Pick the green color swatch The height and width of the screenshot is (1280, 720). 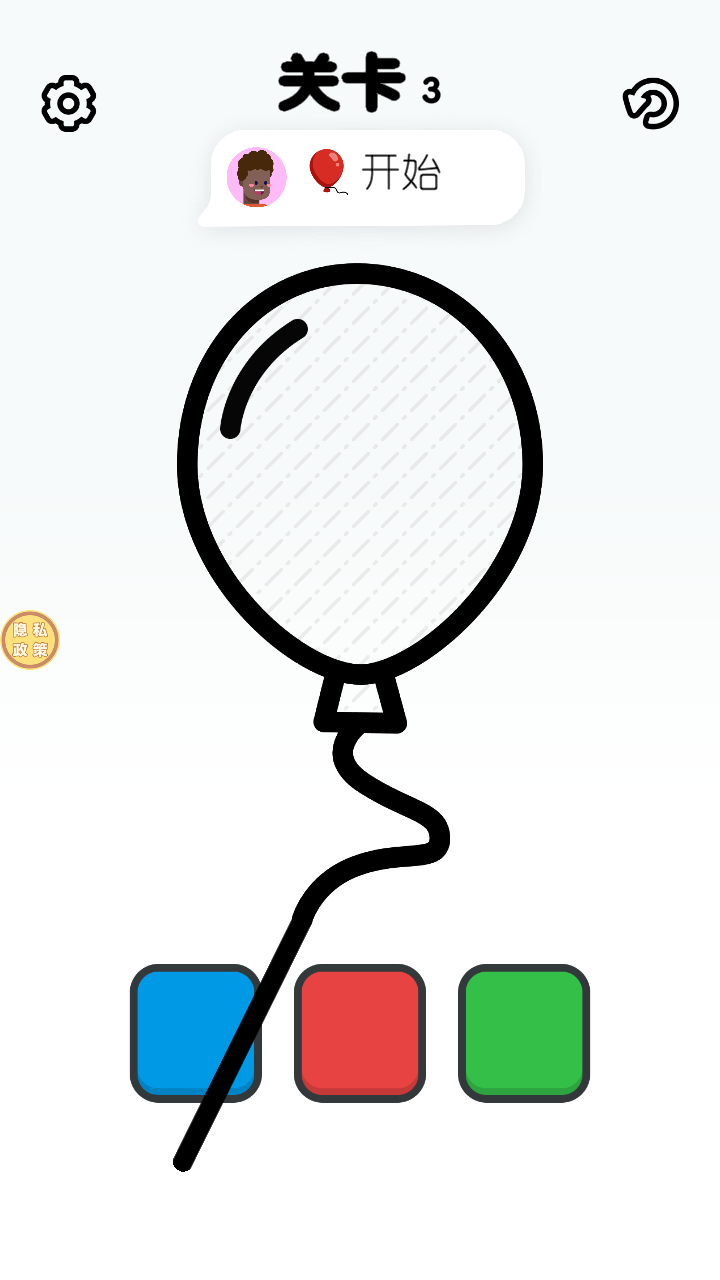coord(524,1033)
